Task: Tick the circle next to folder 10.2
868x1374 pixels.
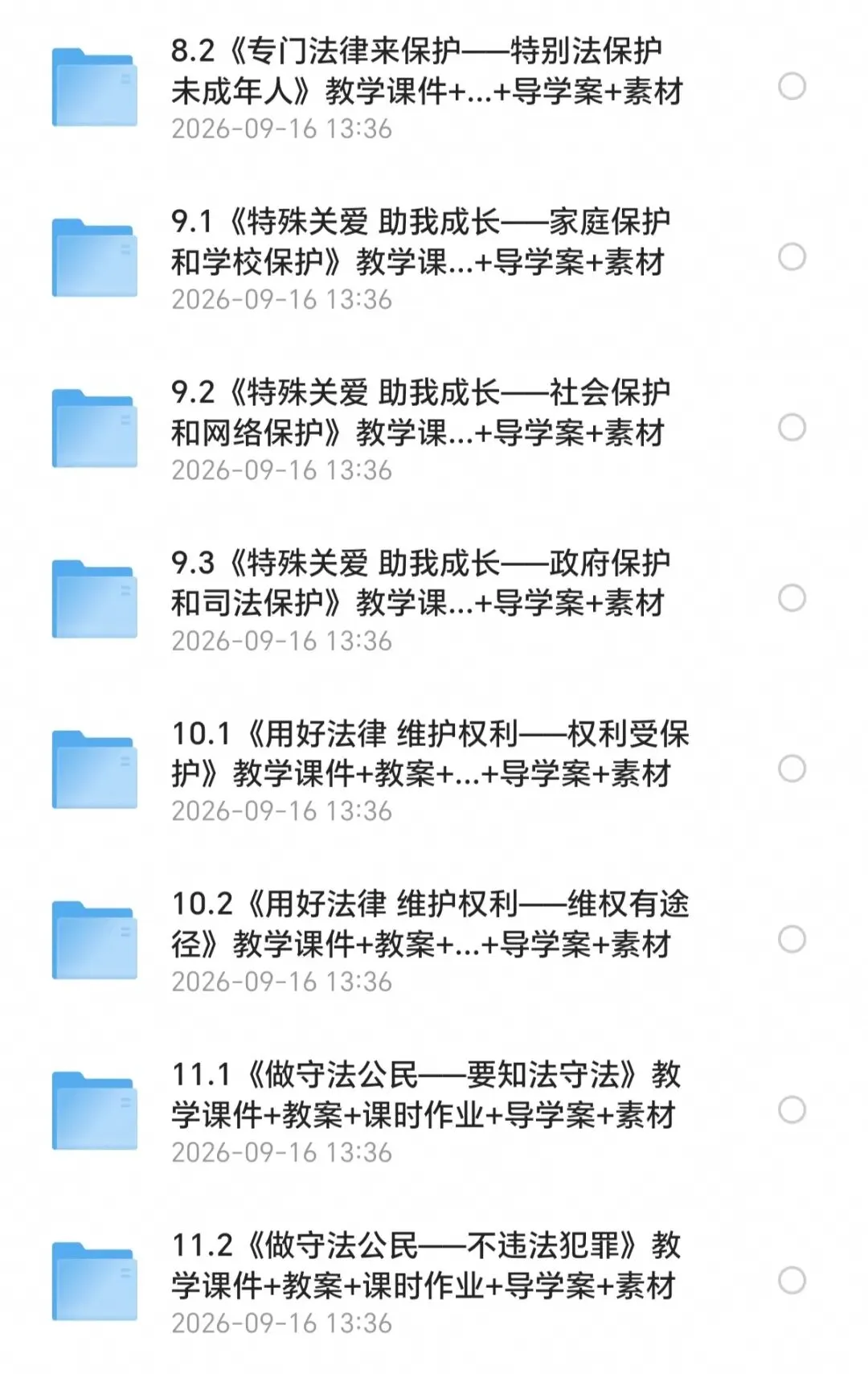Action: click(x=792, y=939)
